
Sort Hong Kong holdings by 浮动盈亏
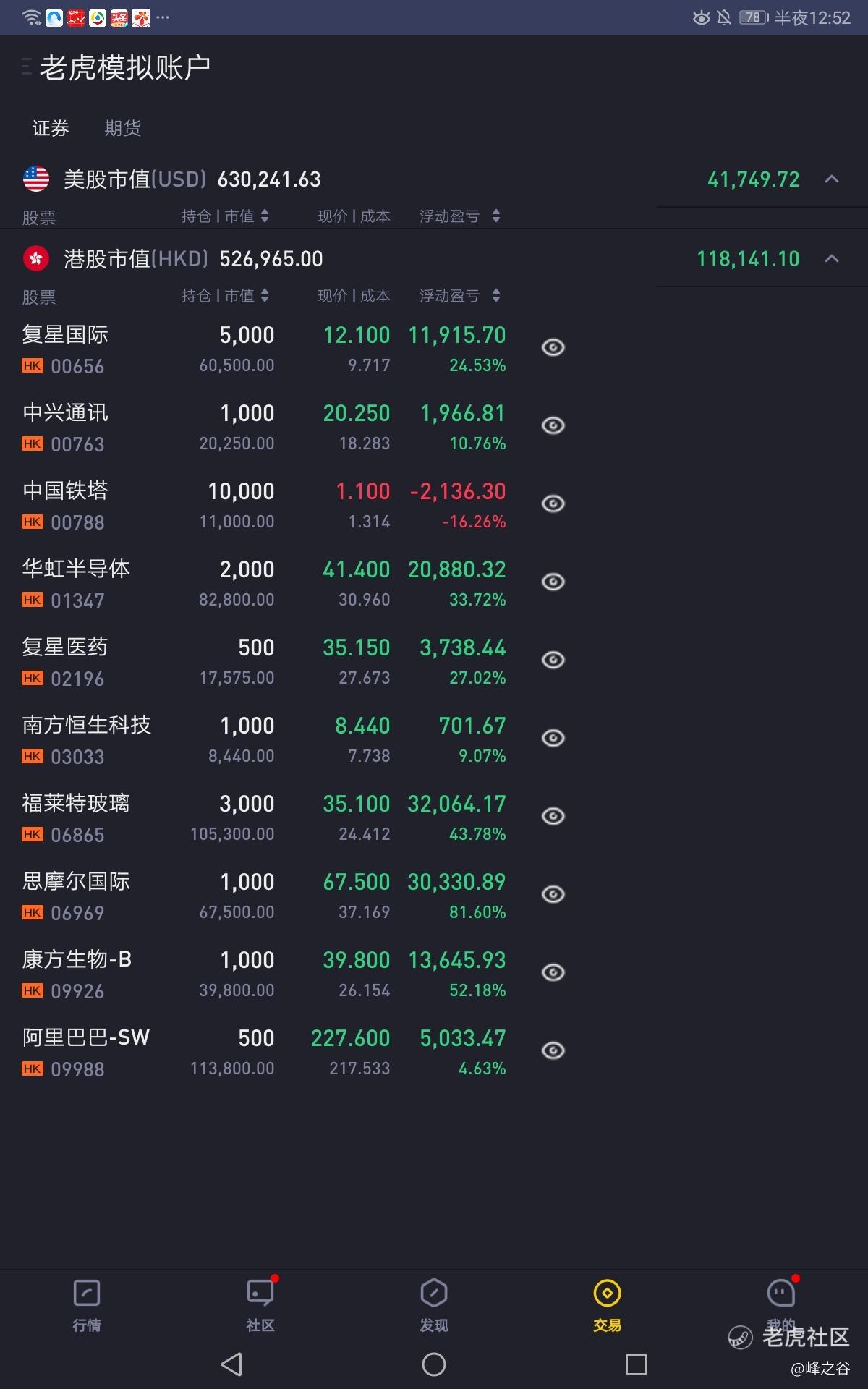[460, 296]
